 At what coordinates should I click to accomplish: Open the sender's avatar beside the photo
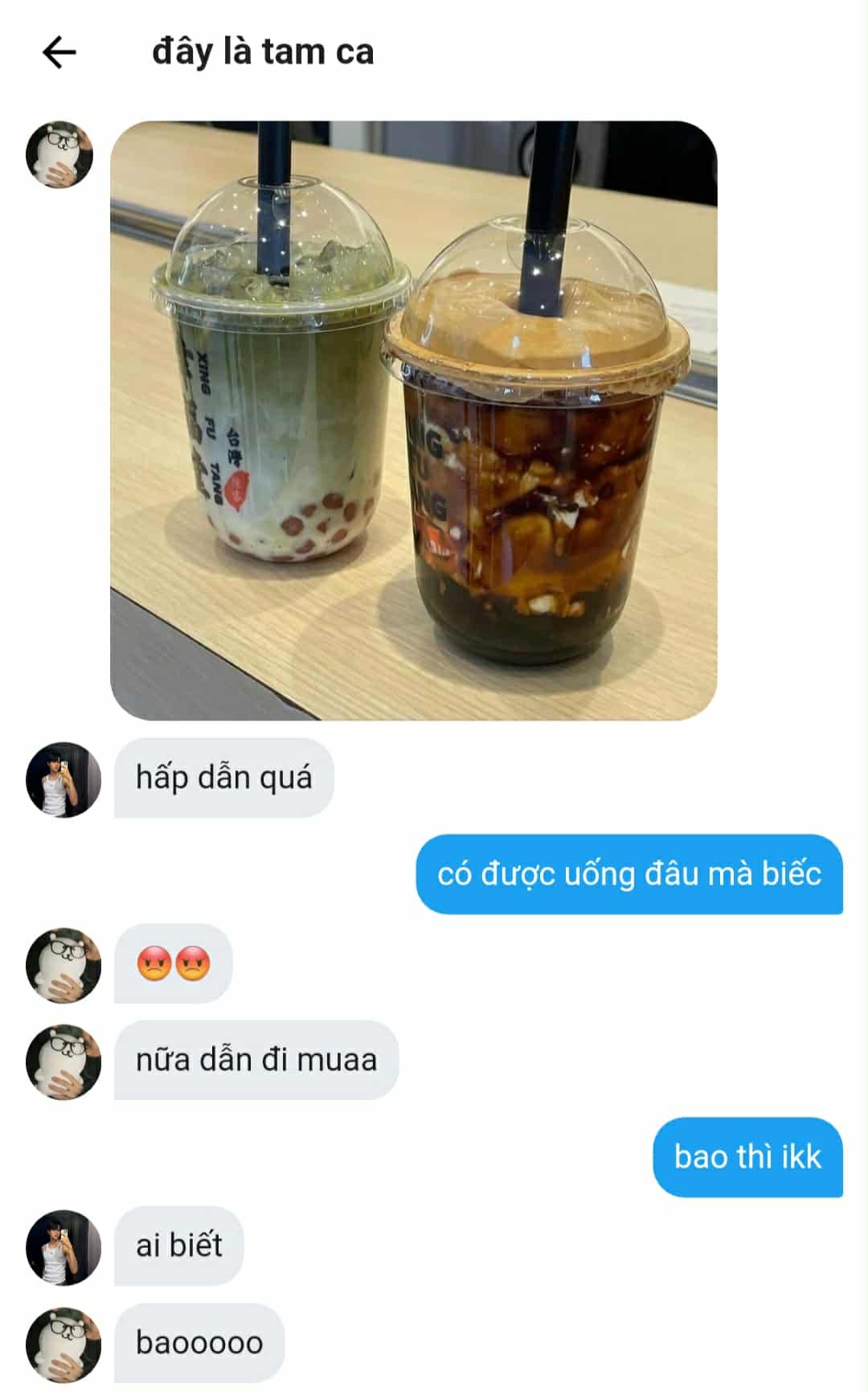[59, 154]
